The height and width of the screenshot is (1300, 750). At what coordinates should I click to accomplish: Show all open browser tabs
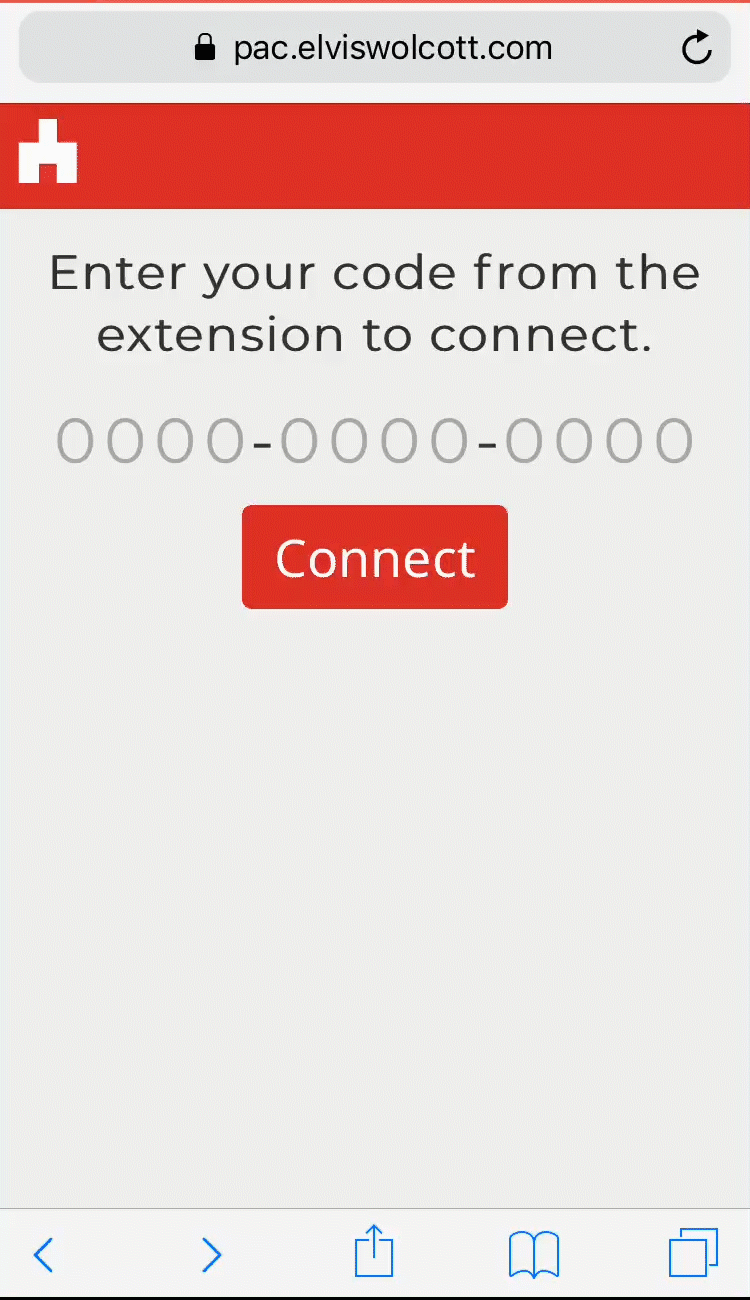pos(693,1252)
